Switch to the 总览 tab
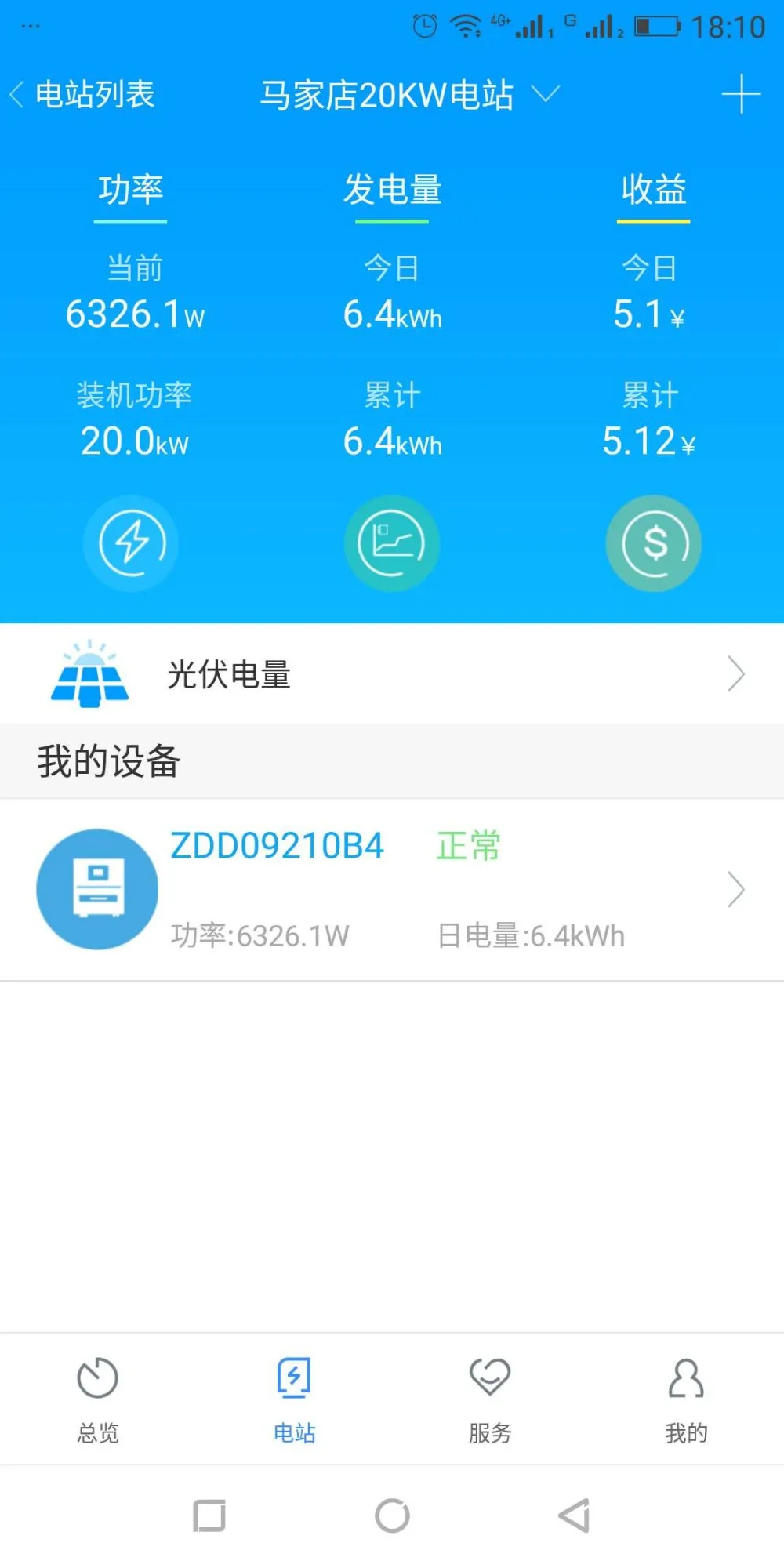The image size is (784, 1568). pyautogui.click(x=98, y=1399)
